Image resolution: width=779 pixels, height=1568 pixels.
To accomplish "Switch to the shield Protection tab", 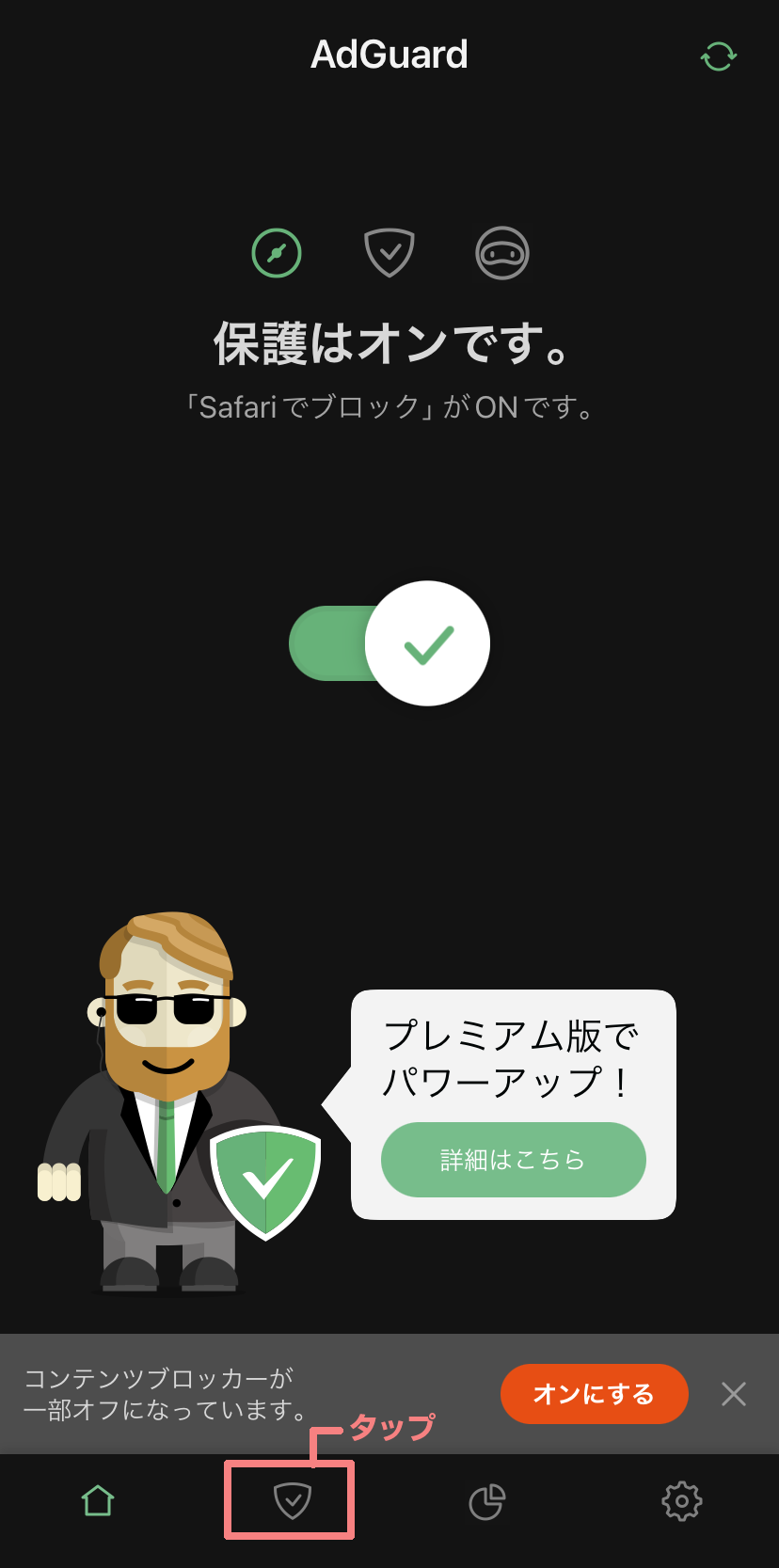I will click(292, 1501).
